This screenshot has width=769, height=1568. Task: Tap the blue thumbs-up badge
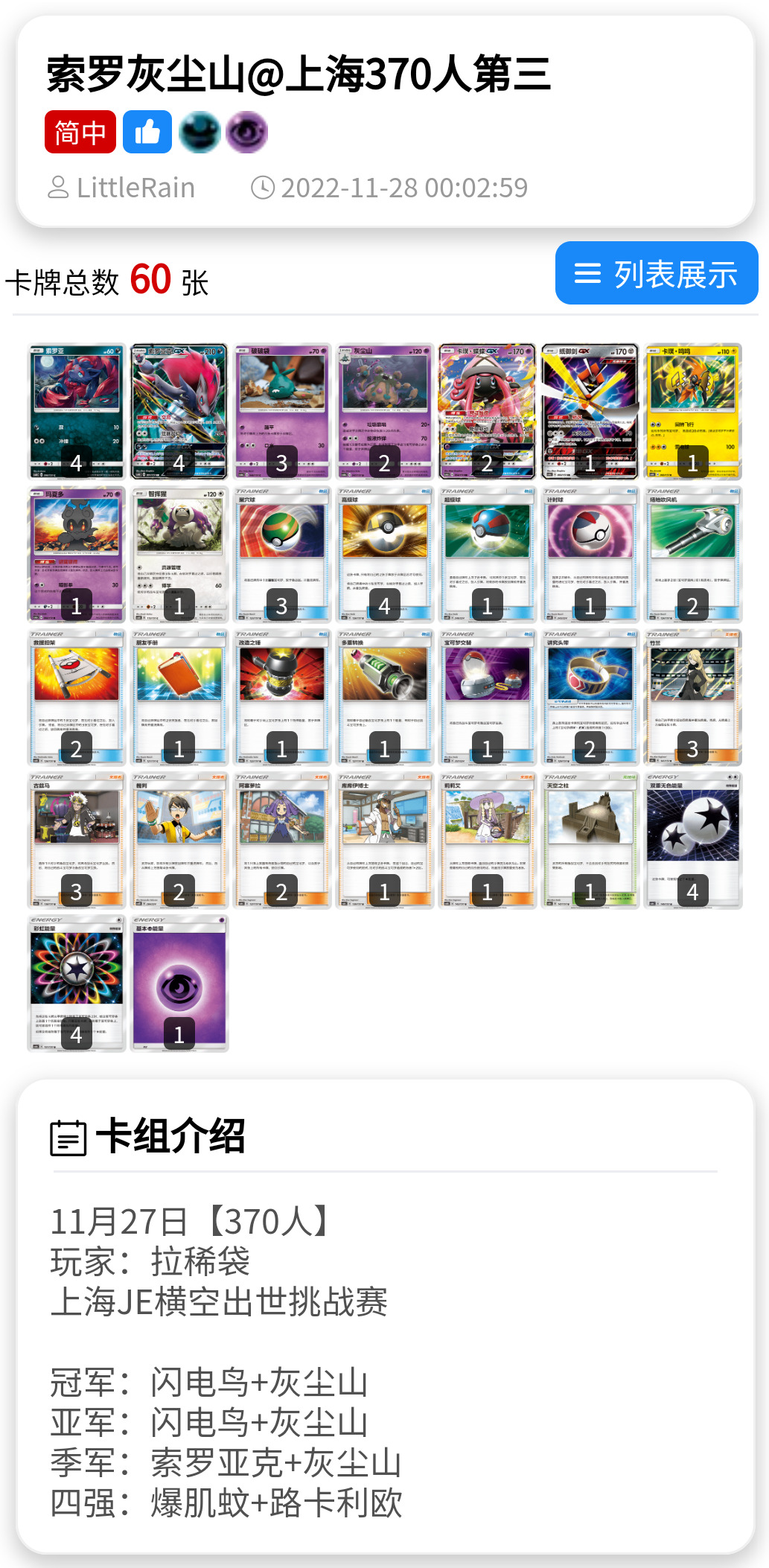[x=147, y=133]
